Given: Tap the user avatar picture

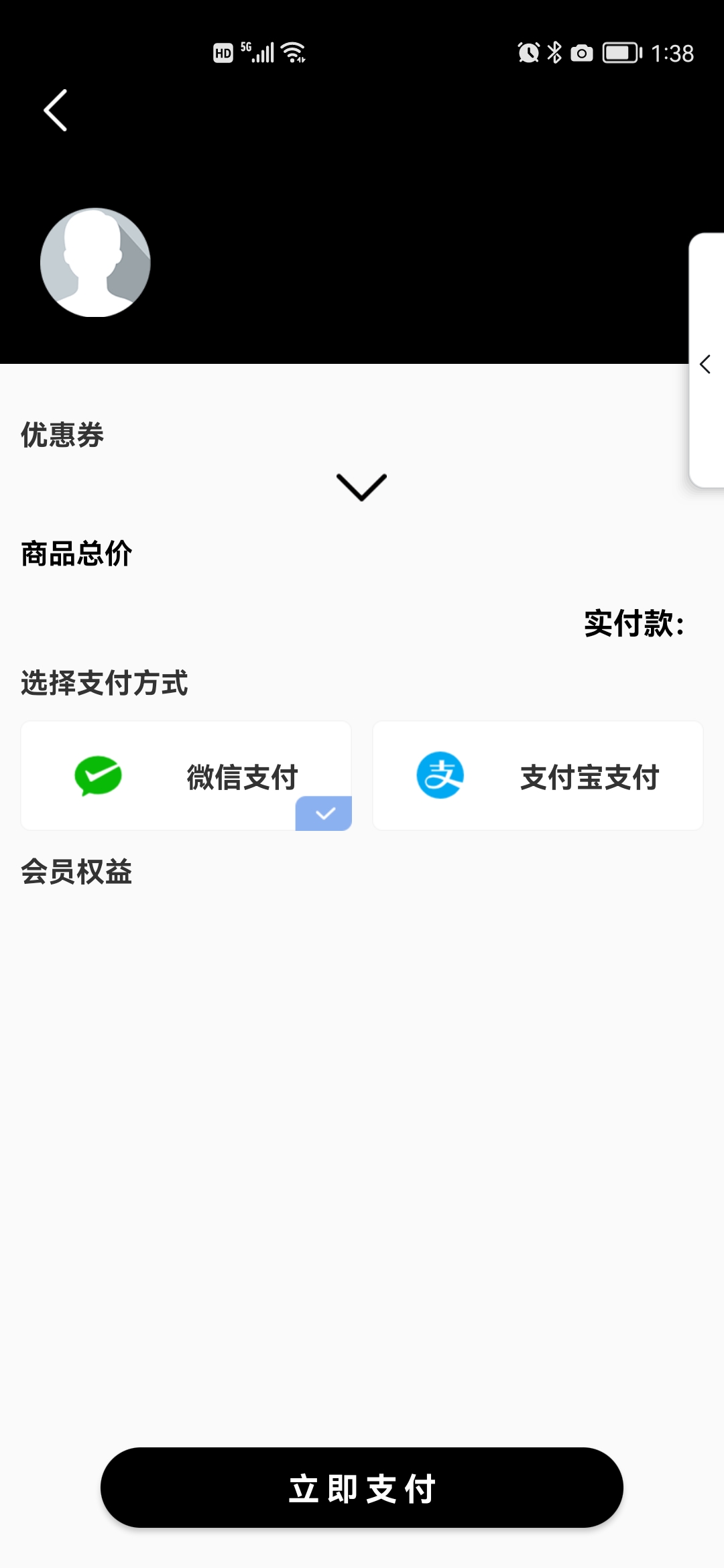Looking at the screenshot, I should [95, 263].
